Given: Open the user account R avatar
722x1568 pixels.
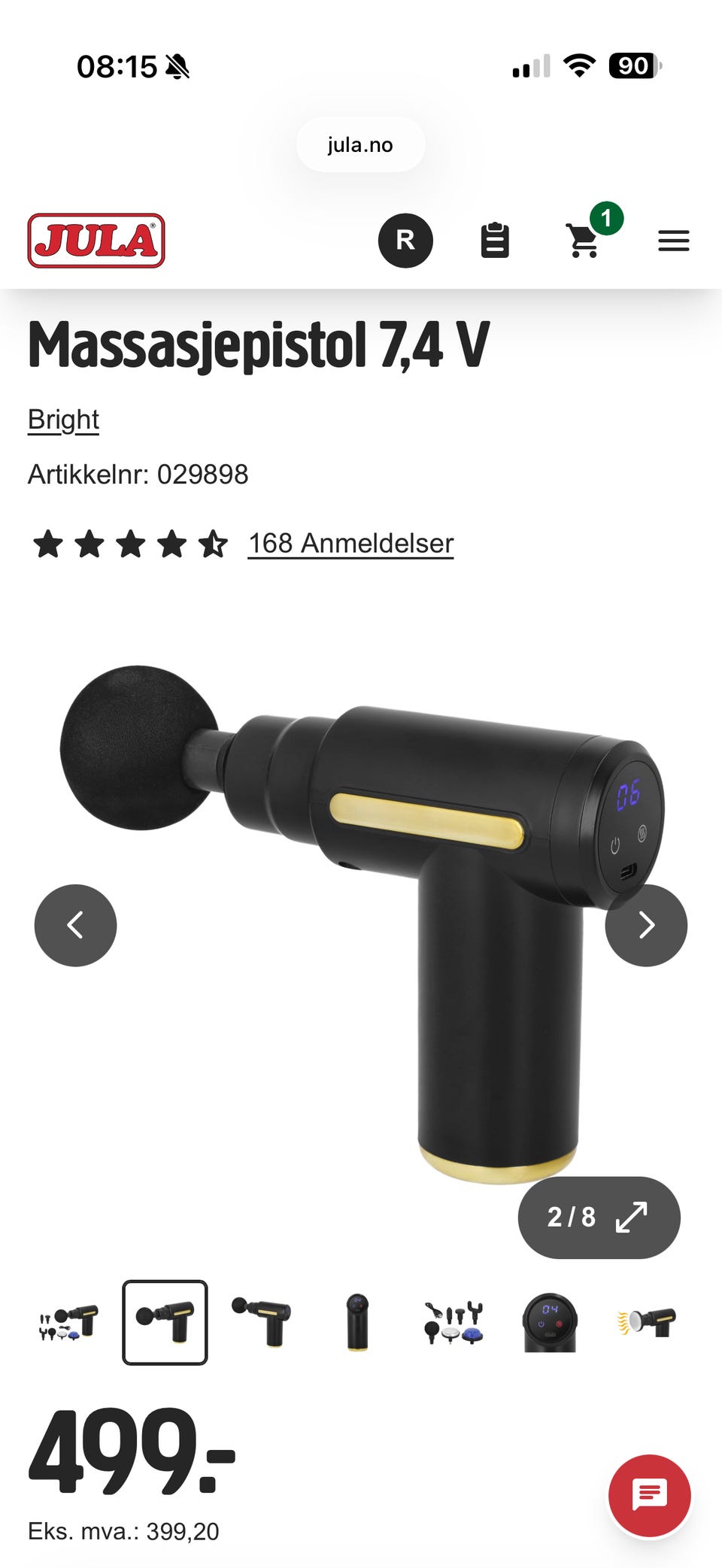Looking at the screenshot, I should point(405,241).
